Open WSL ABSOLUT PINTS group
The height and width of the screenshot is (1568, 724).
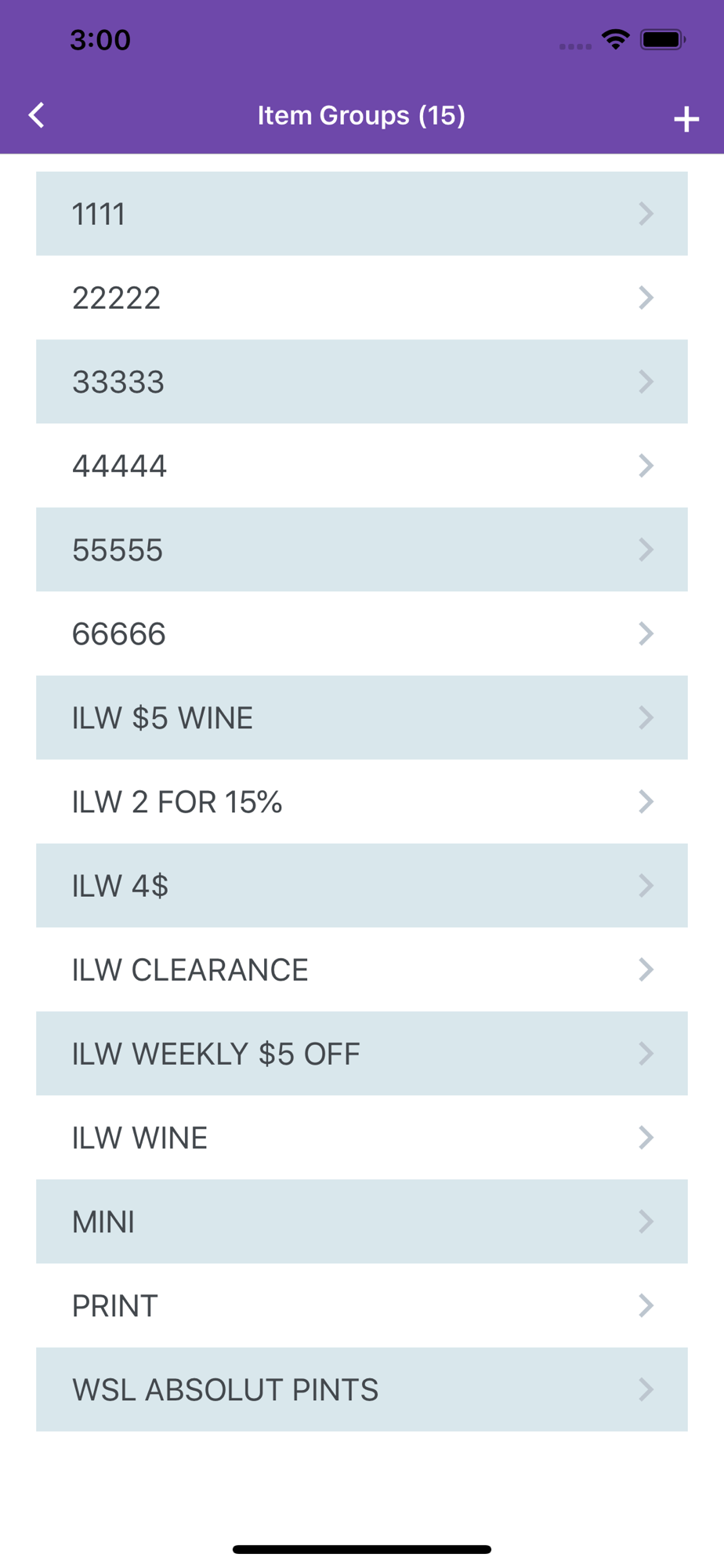[362, 1389]
